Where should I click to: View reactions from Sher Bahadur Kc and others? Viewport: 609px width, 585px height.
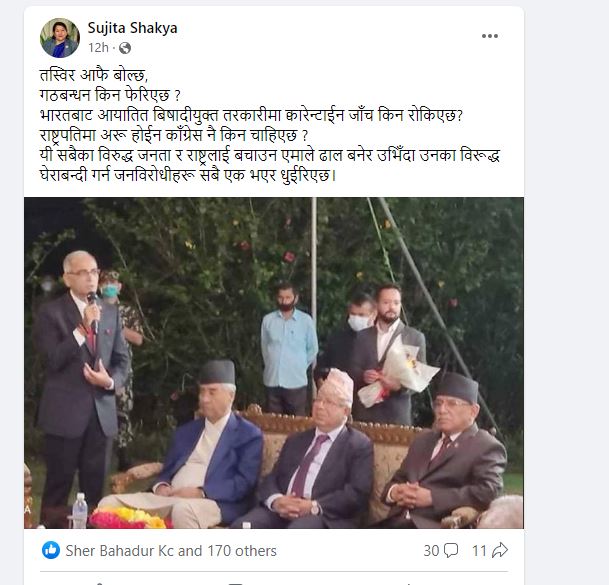pyautogui.click(x=170, y=550)
